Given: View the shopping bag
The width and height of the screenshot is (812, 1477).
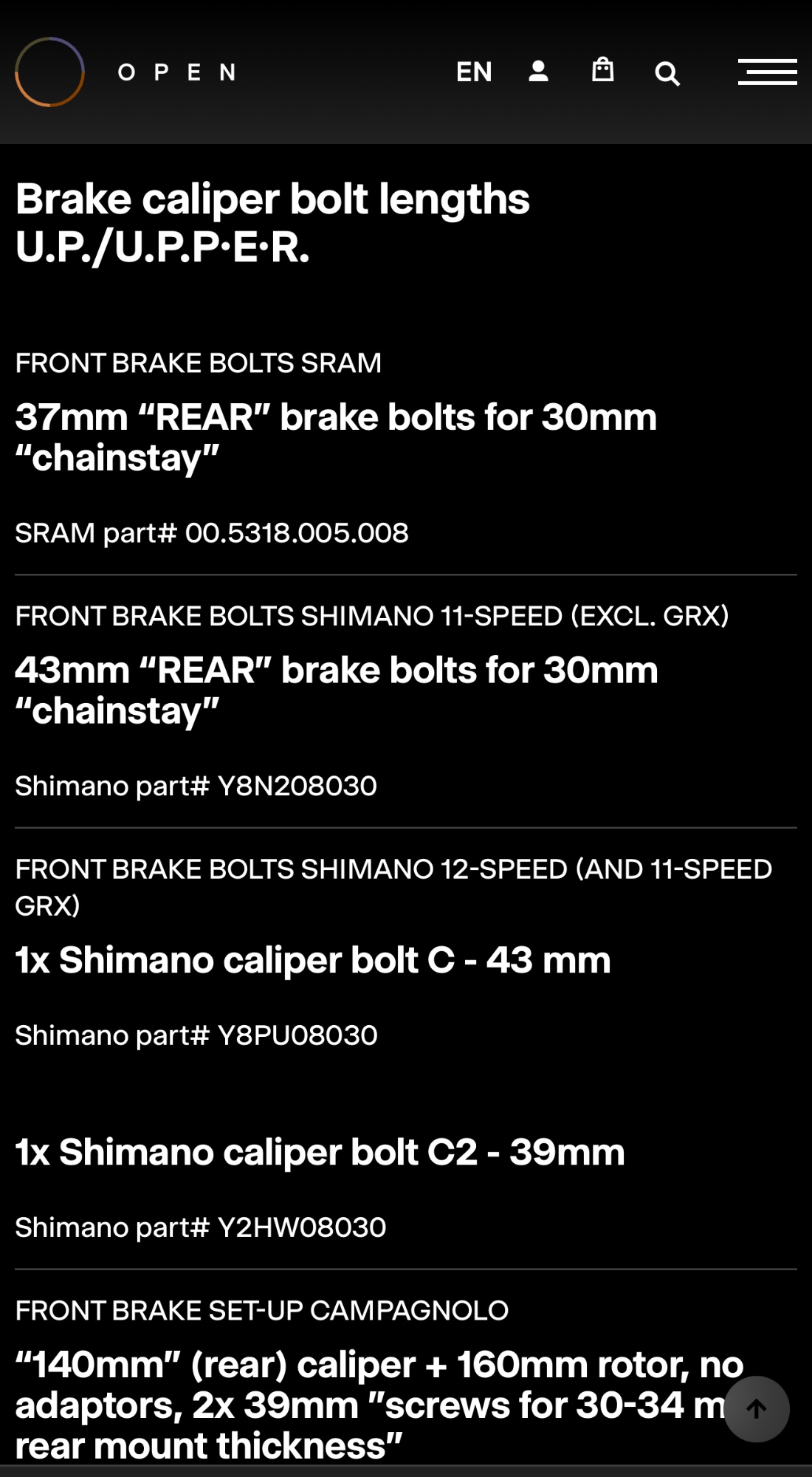Looking at the screenshot, I should tap(603, 70).
